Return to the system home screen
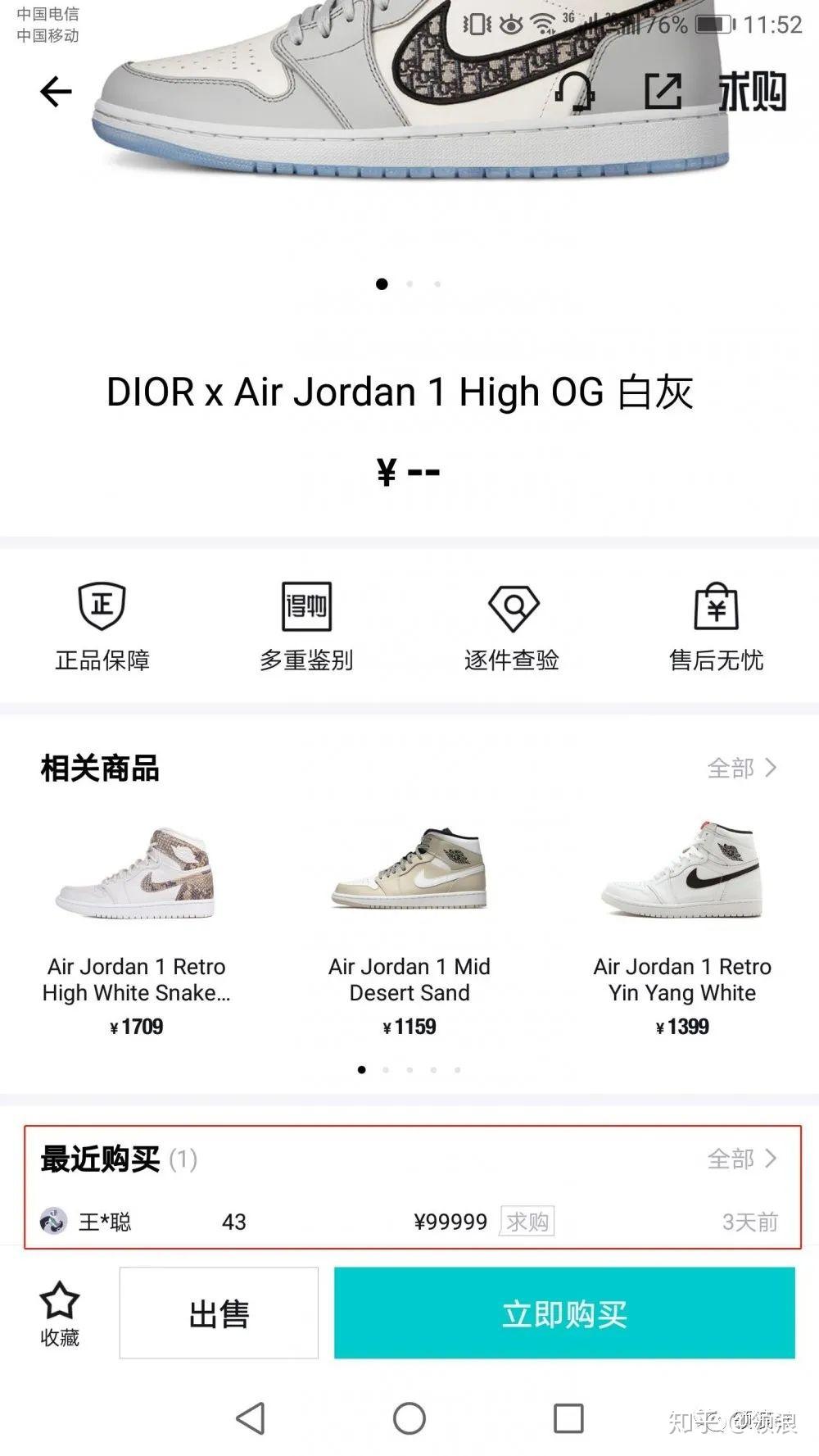819x1456 pixels. pos(409,1418)
